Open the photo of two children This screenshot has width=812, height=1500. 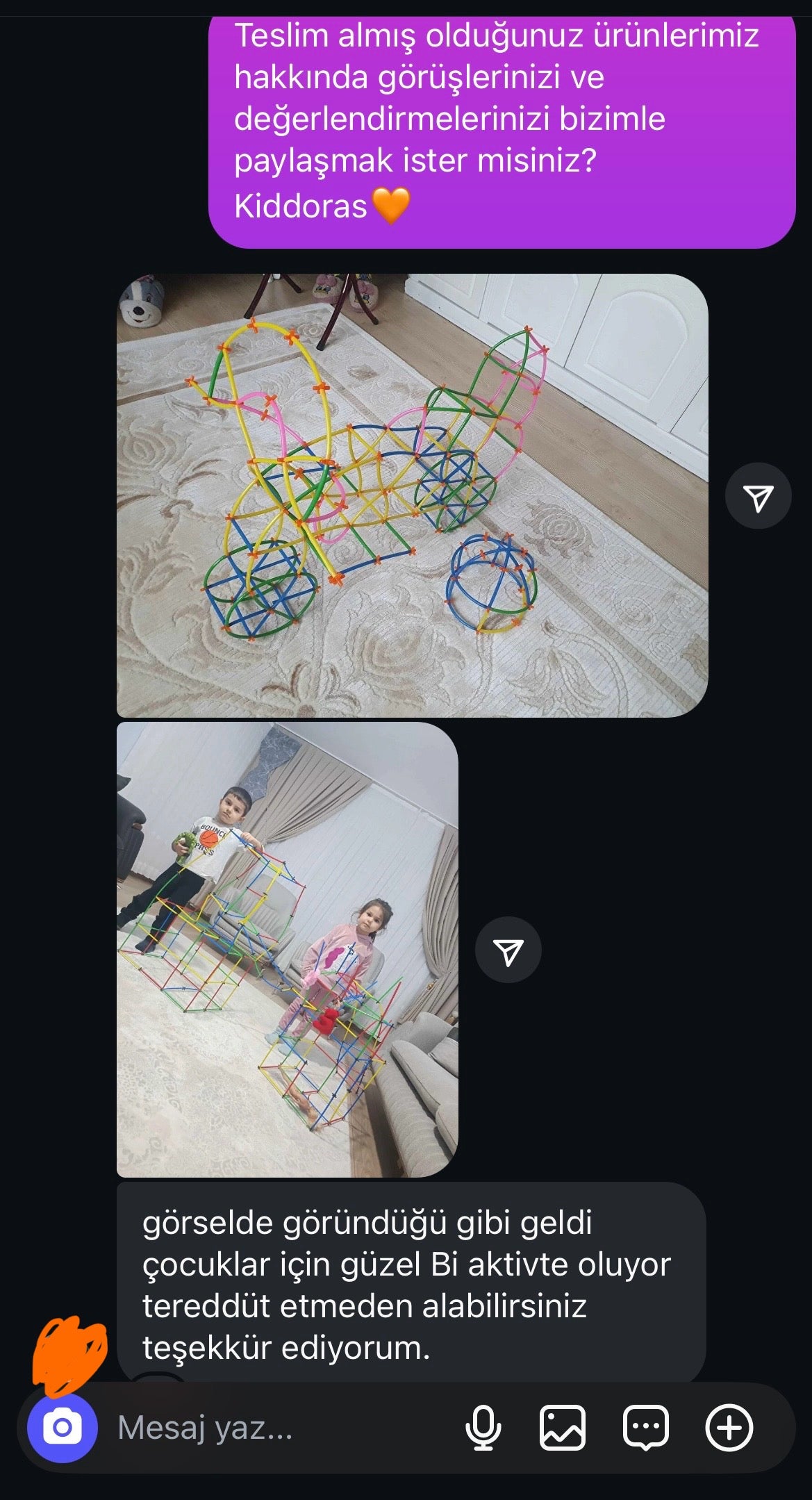pyautogui.click(x=287, y=949)
